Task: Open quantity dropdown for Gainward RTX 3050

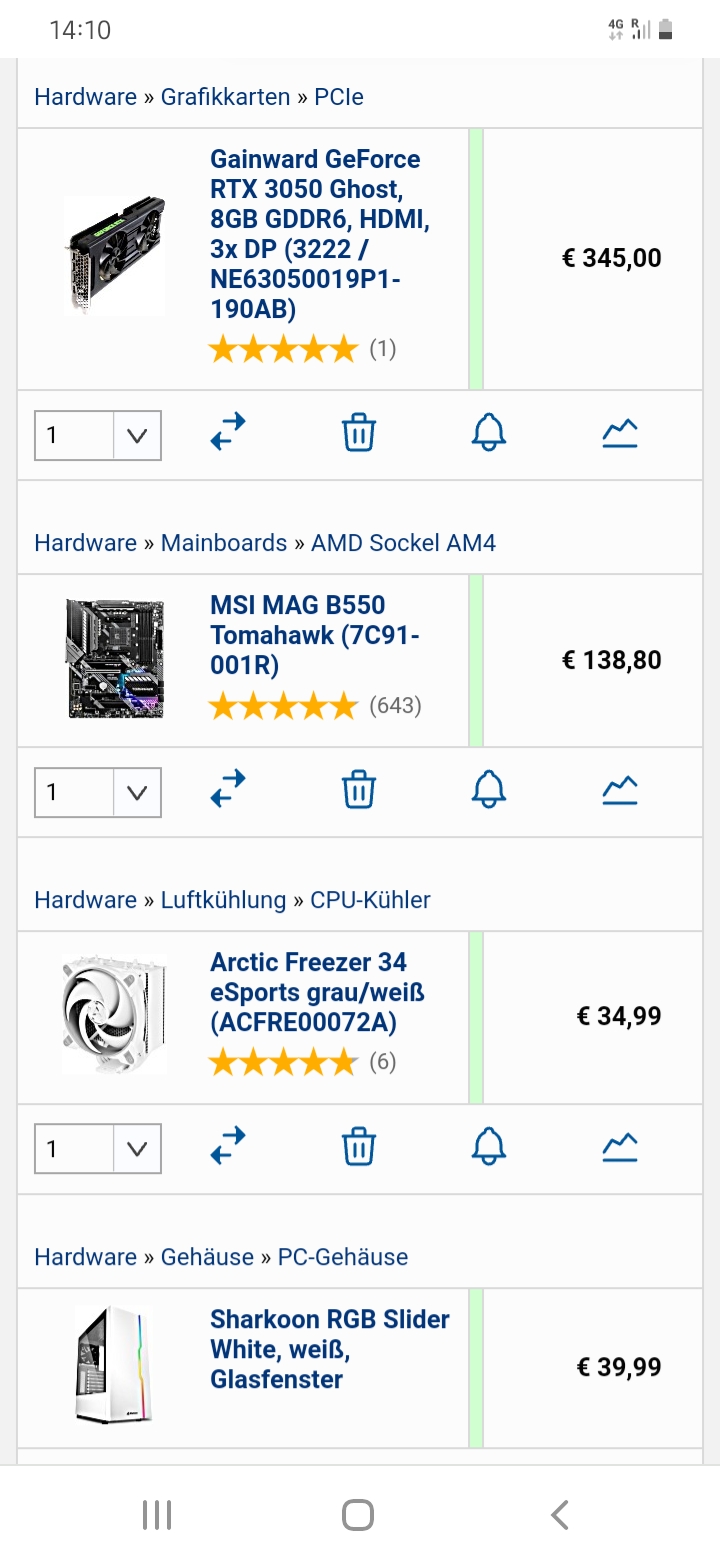Action: tap(98, 435)
